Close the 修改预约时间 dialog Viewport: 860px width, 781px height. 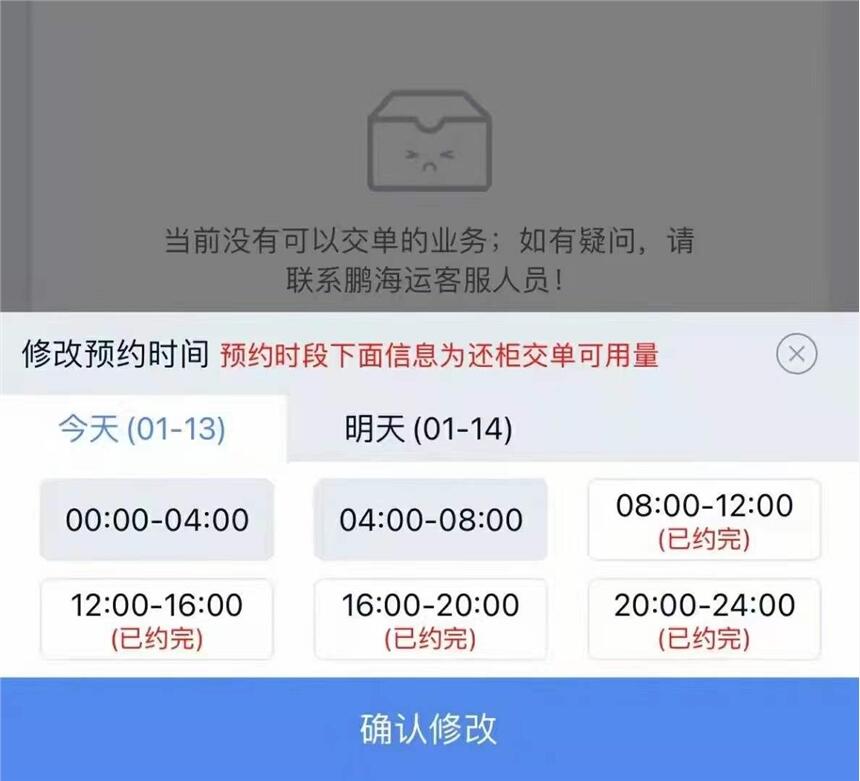796,354
